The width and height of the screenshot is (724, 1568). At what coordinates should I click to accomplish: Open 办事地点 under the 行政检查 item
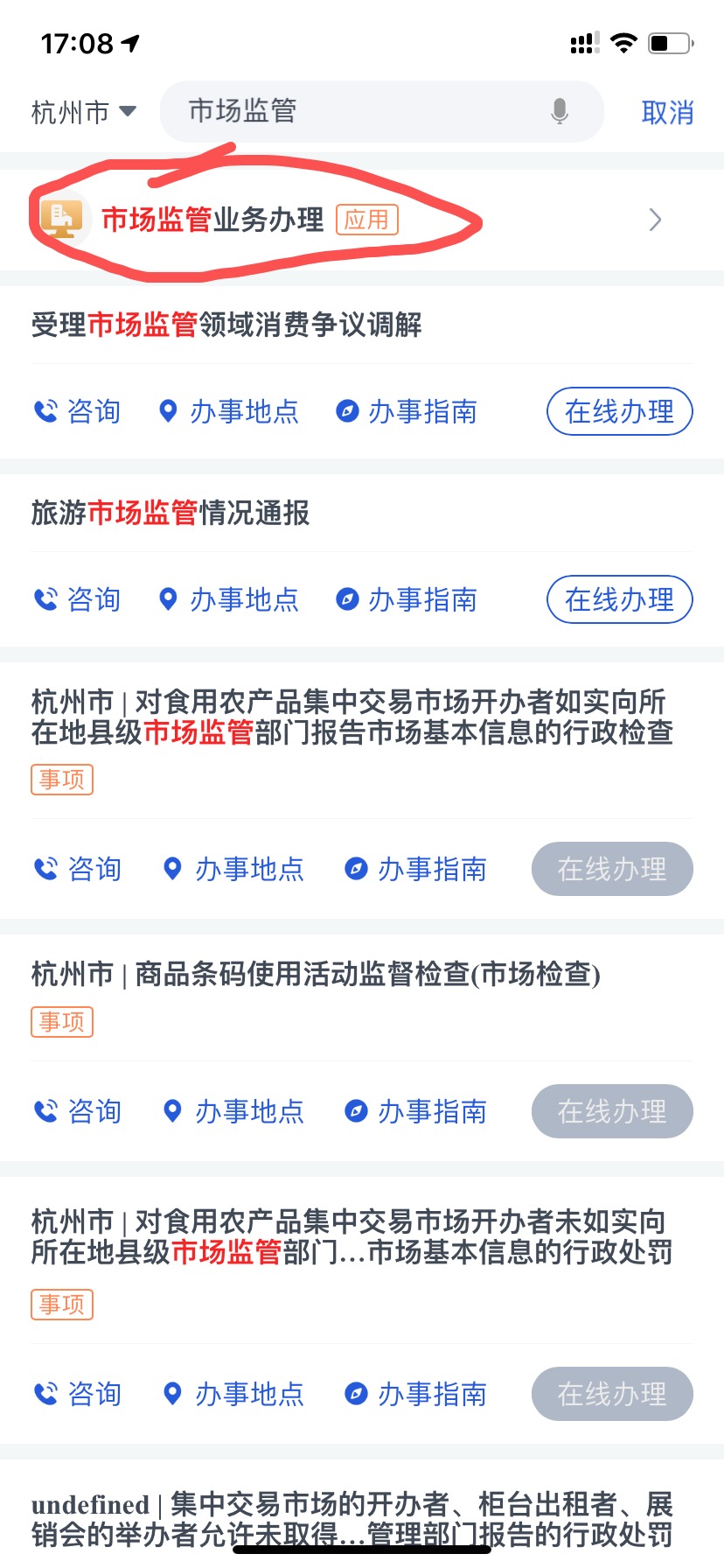coord(233,869)
